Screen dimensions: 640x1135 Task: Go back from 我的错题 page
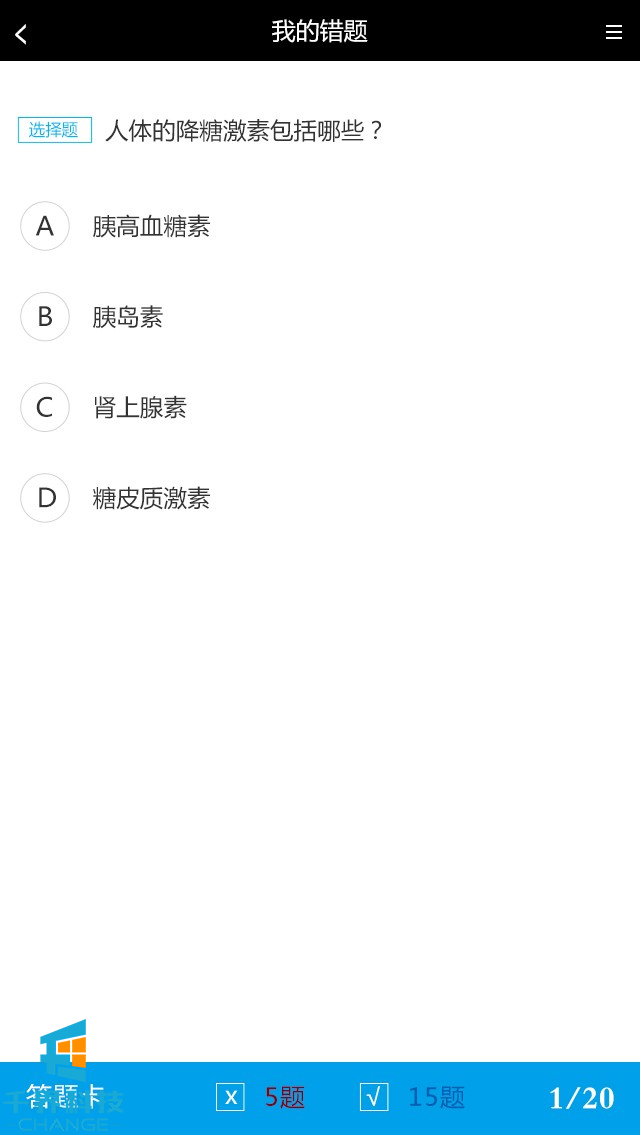pyautogui.click(x=21, y=33)
